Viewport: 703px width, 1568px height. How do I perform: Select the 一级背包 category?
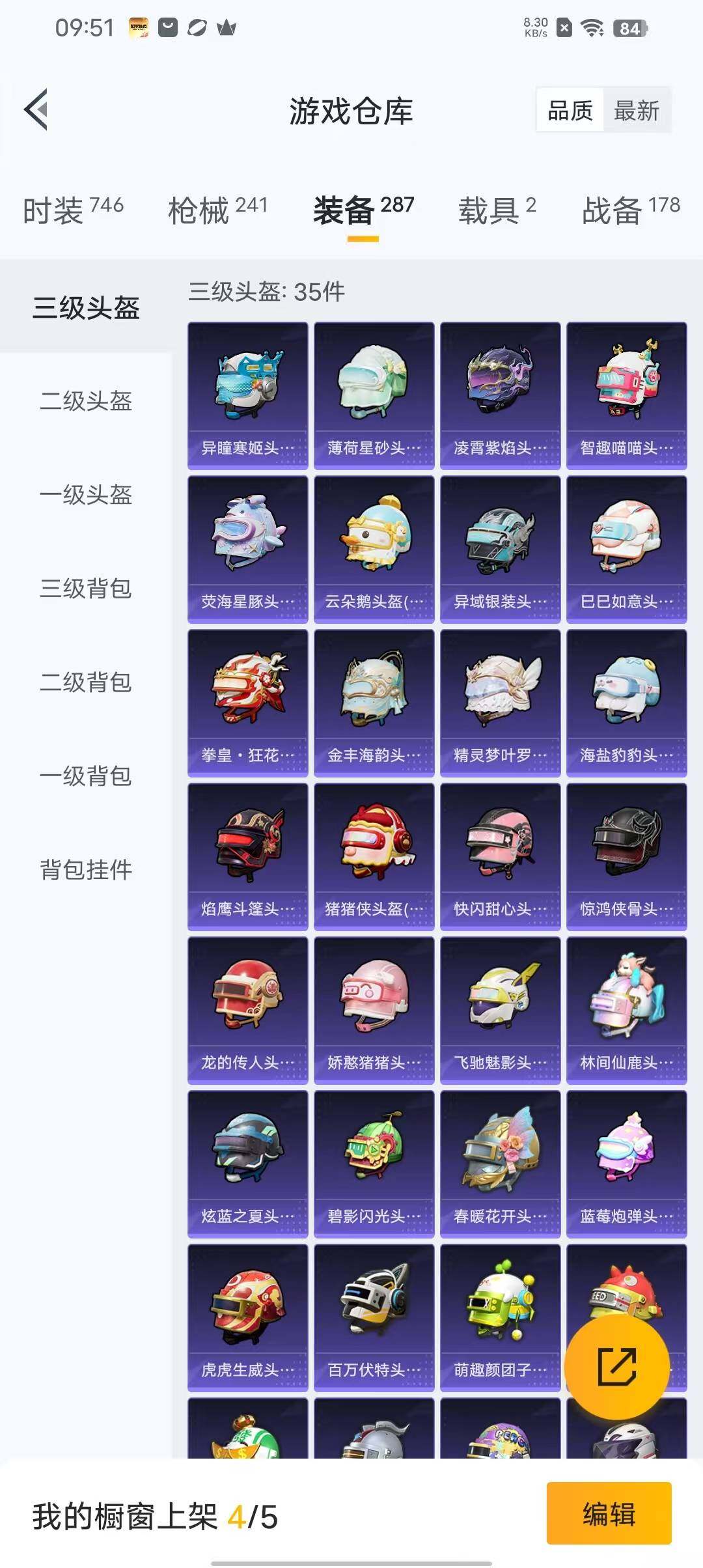(x=86, y=776)
